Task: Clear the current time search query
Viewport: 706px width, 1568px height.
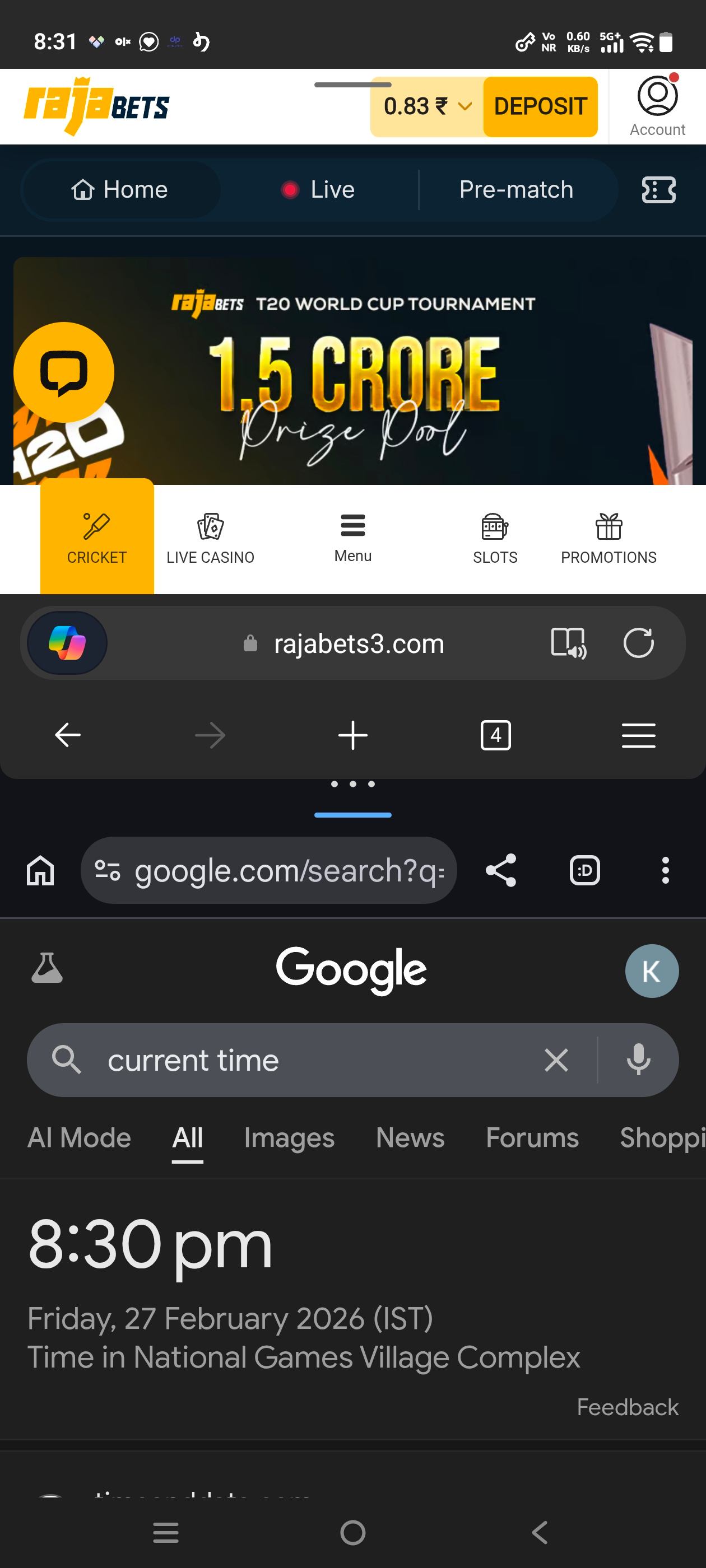Action: pyautogui.click(x=555, y=1060)
